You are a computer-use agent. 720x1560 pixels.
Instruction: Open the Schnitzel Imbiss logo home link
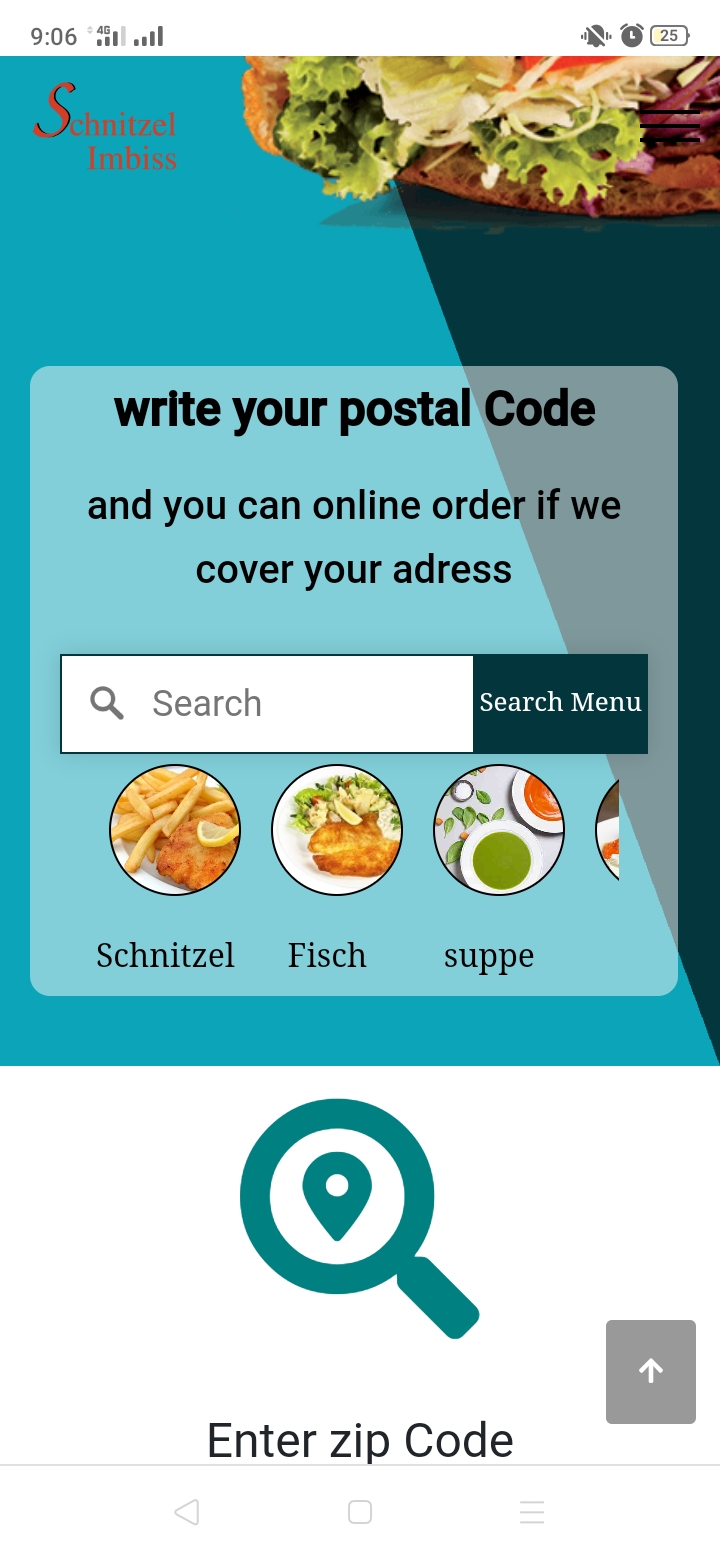tap(106, 127)
